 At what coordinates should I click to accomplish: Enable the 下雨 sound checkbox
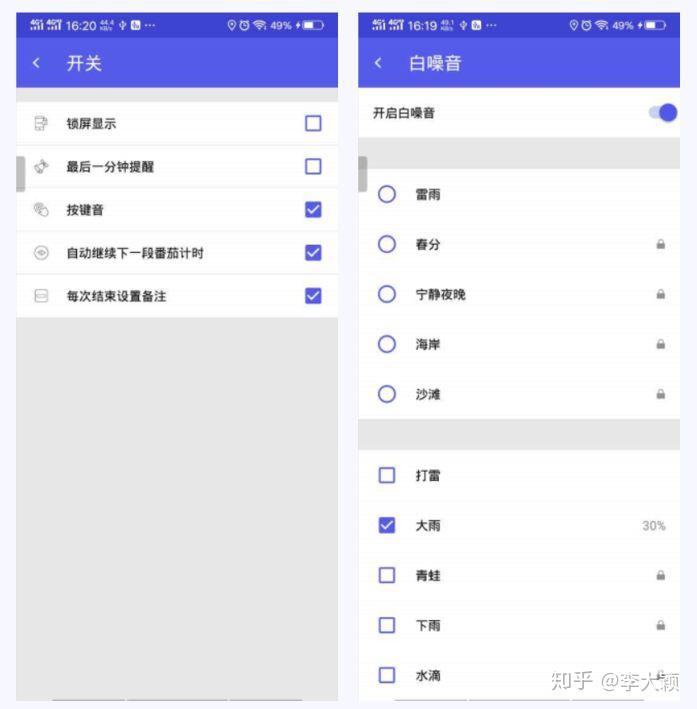[387, 625]
